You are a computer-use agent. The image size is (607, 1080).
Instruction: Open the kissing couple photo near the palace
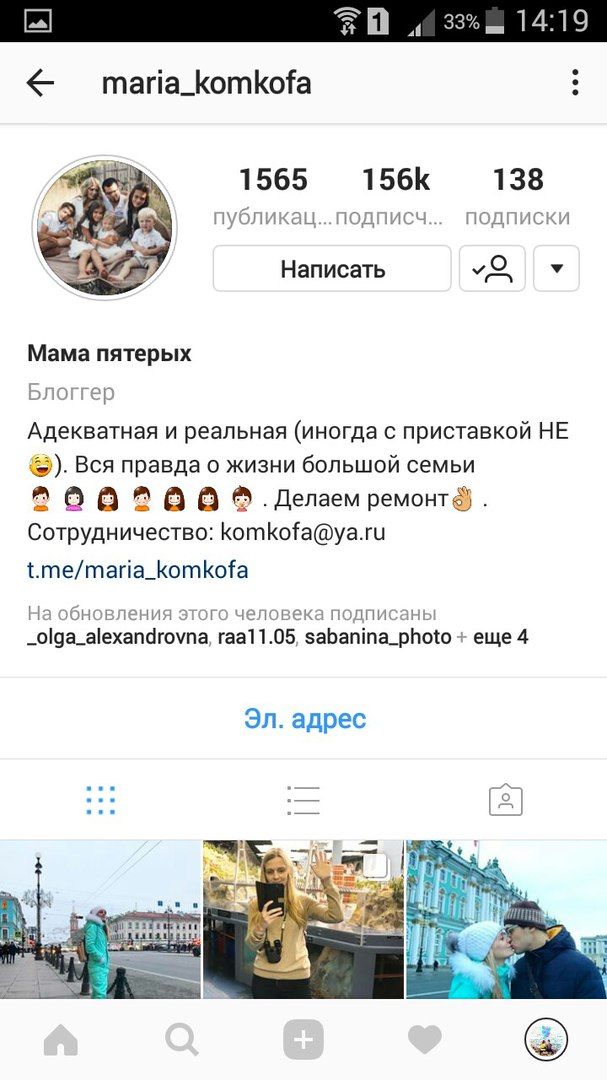pos(506,919)
